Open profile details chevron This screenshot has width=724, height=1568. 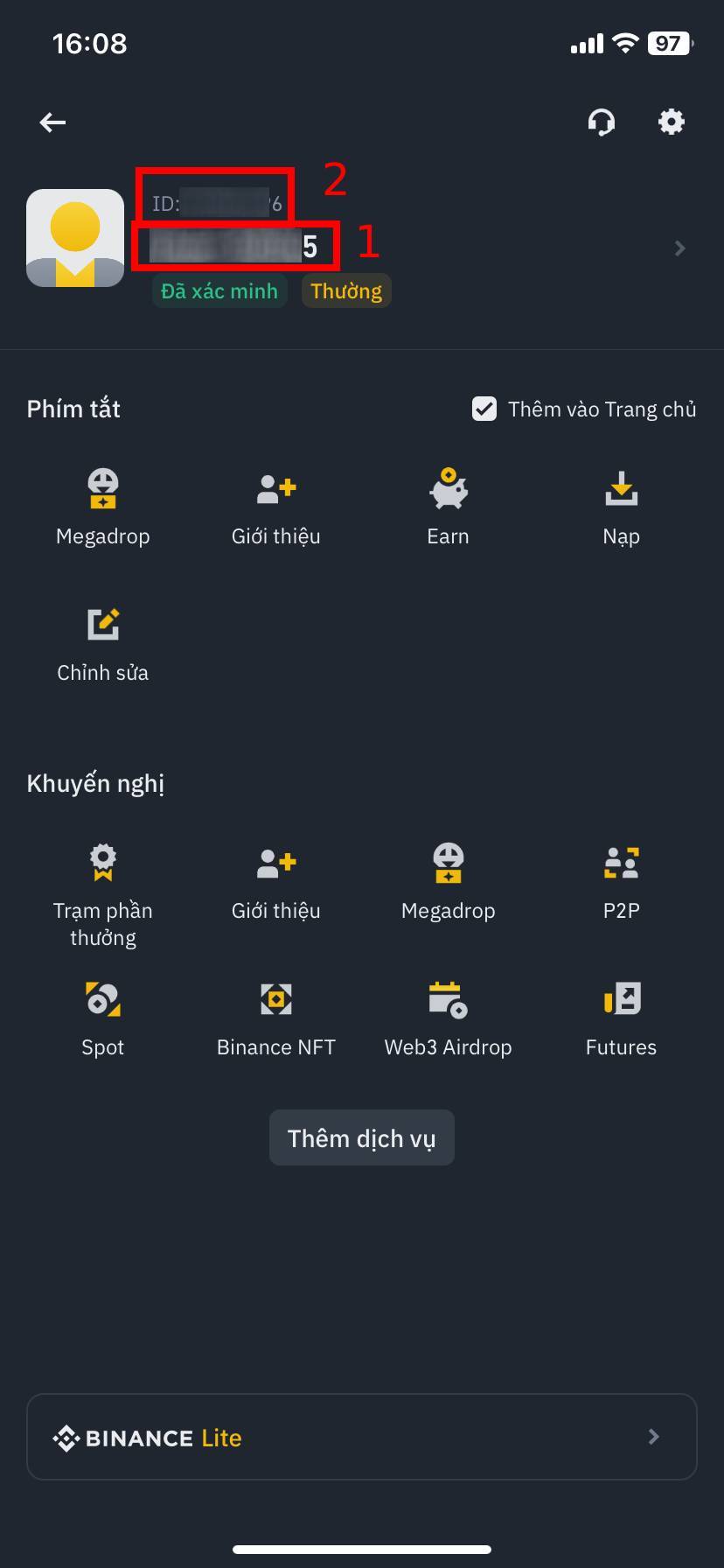680,248
